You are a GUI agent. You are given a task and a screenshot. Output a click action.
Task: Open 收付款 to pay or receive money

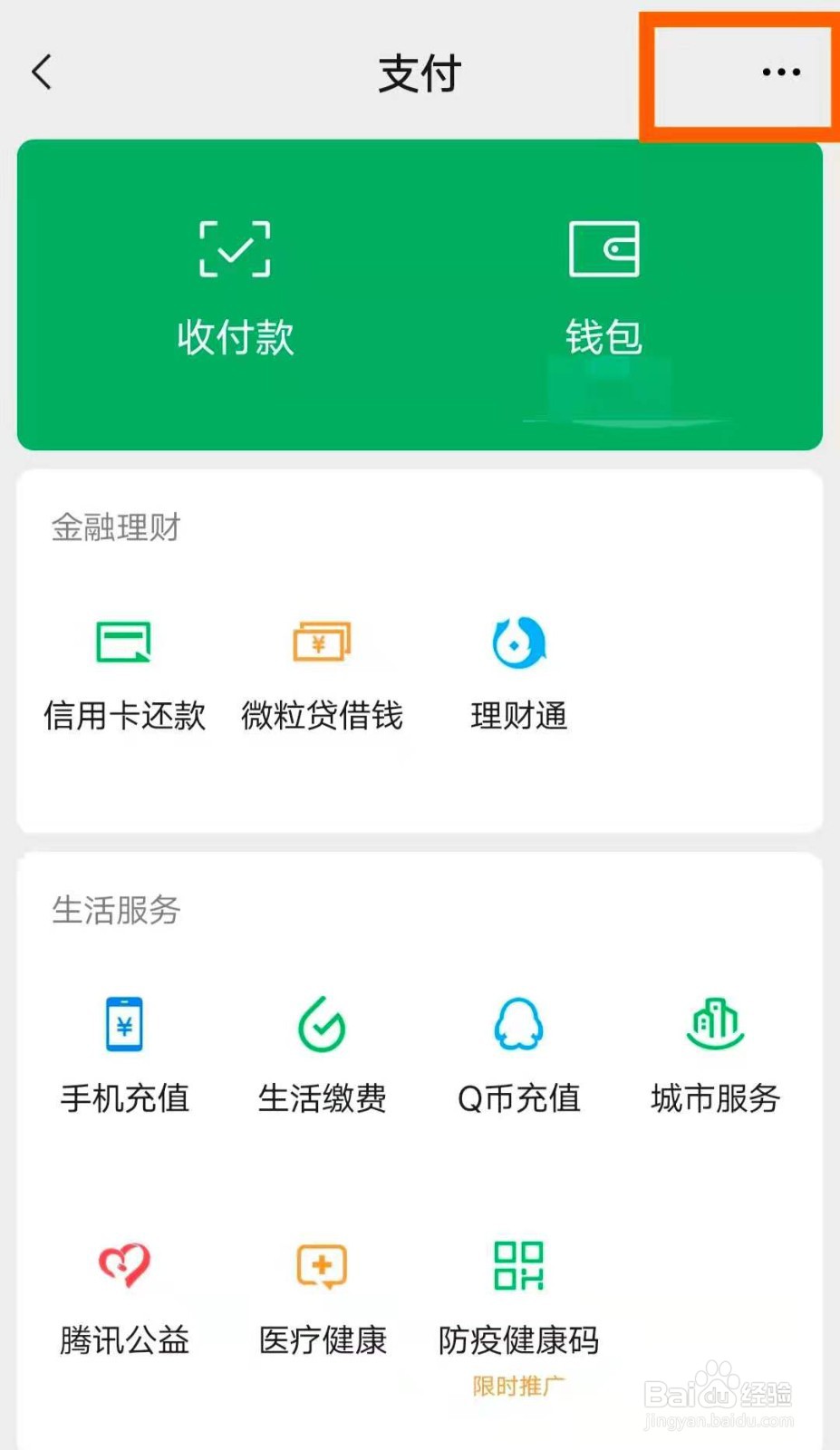pyautogui.click(x=235, y=288)
